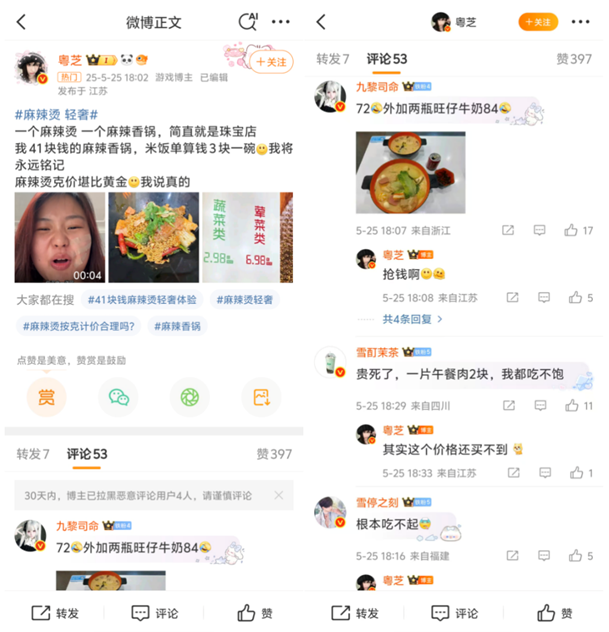The image size is (609, 632).
Task: Select the #麻辣烫按克计价合理吗? chip
Action: (81, 325)
